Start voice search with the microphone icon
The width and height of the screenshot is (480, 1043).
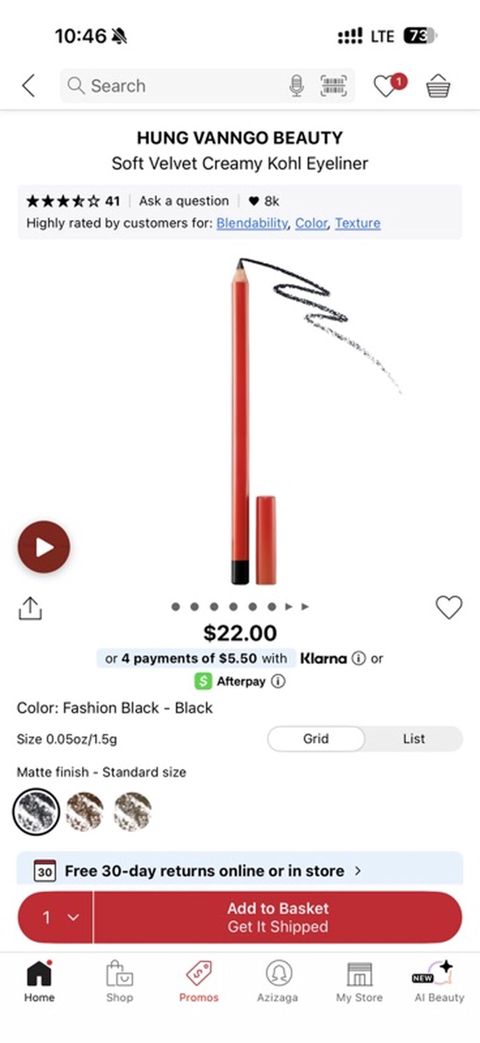pyautogui.click(x=297, y=86)
